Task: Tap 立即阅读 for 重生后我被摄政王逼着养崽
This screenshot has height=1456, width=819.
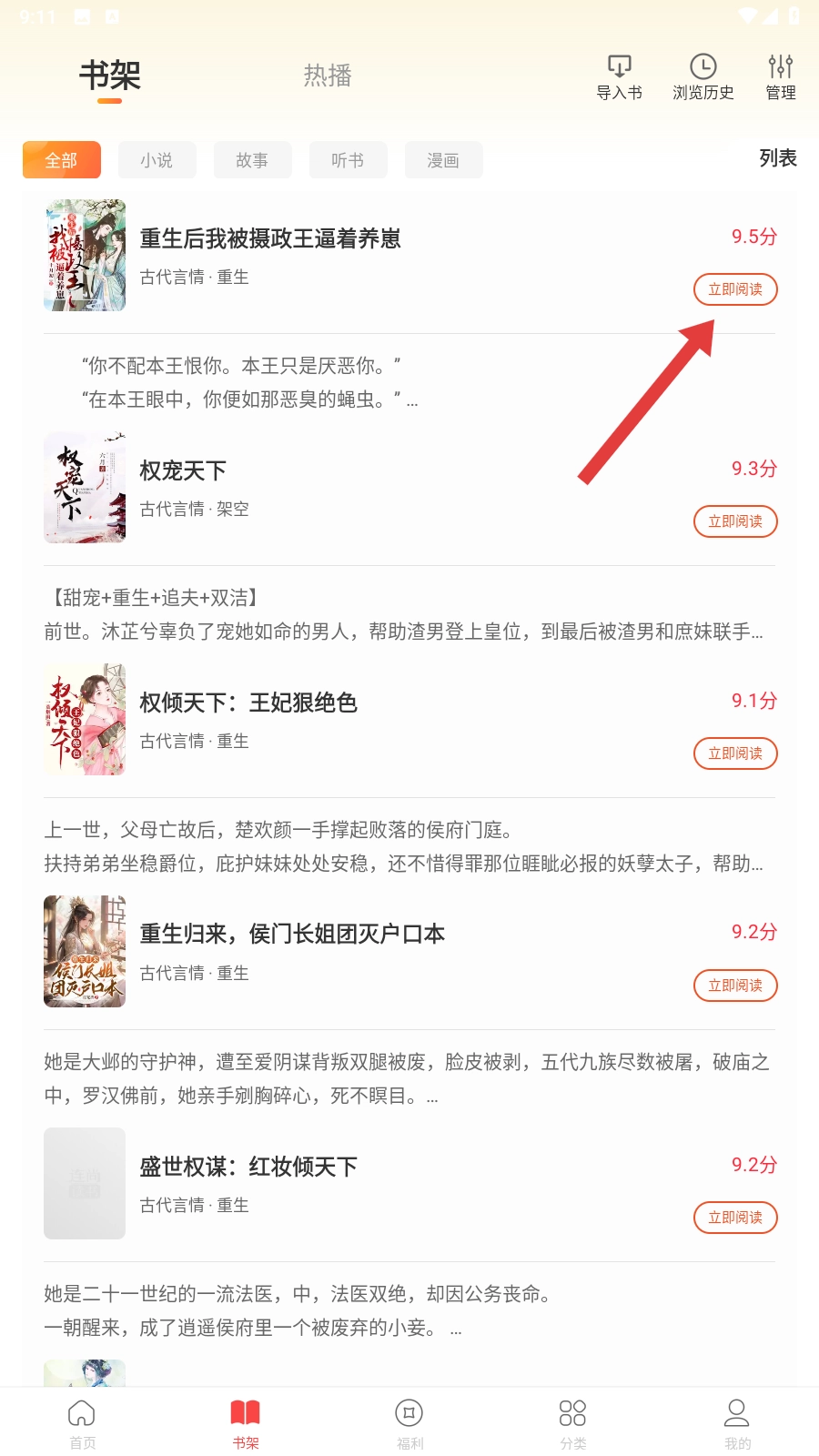Action: click(735, 289)
